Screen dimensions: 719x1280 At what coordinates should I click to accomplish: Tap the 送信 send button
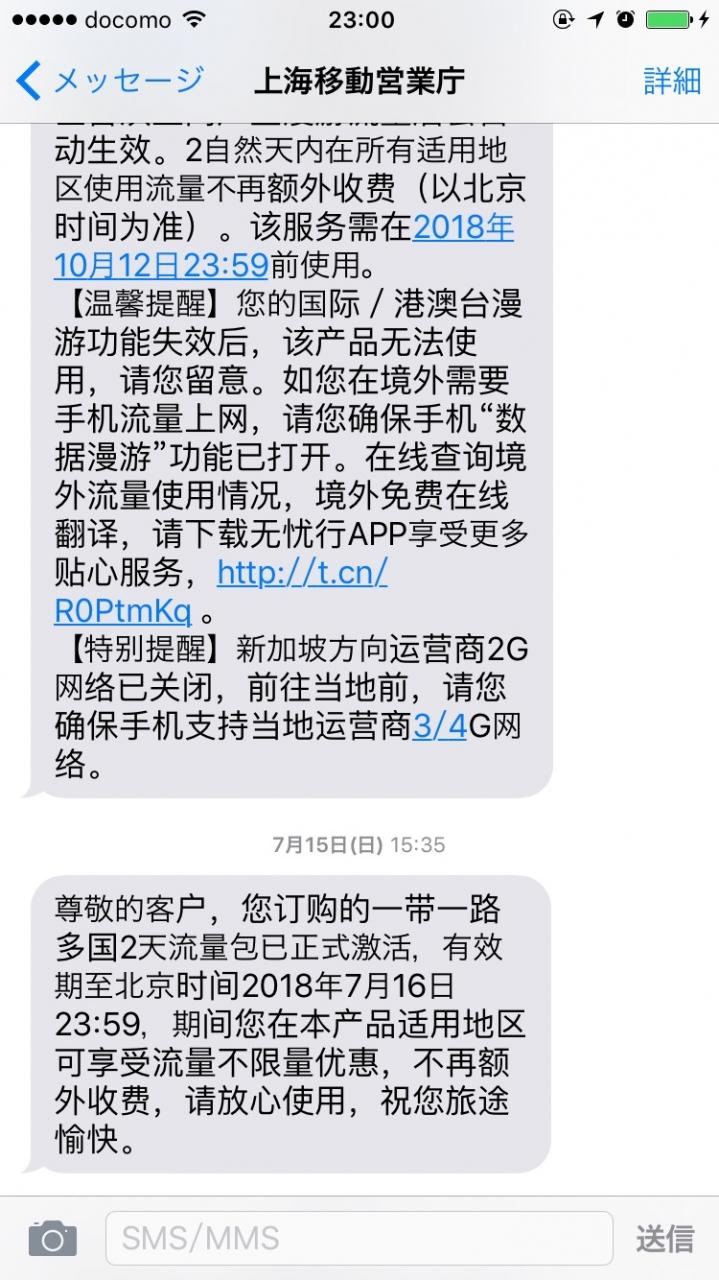click(x=664, y=1238)
